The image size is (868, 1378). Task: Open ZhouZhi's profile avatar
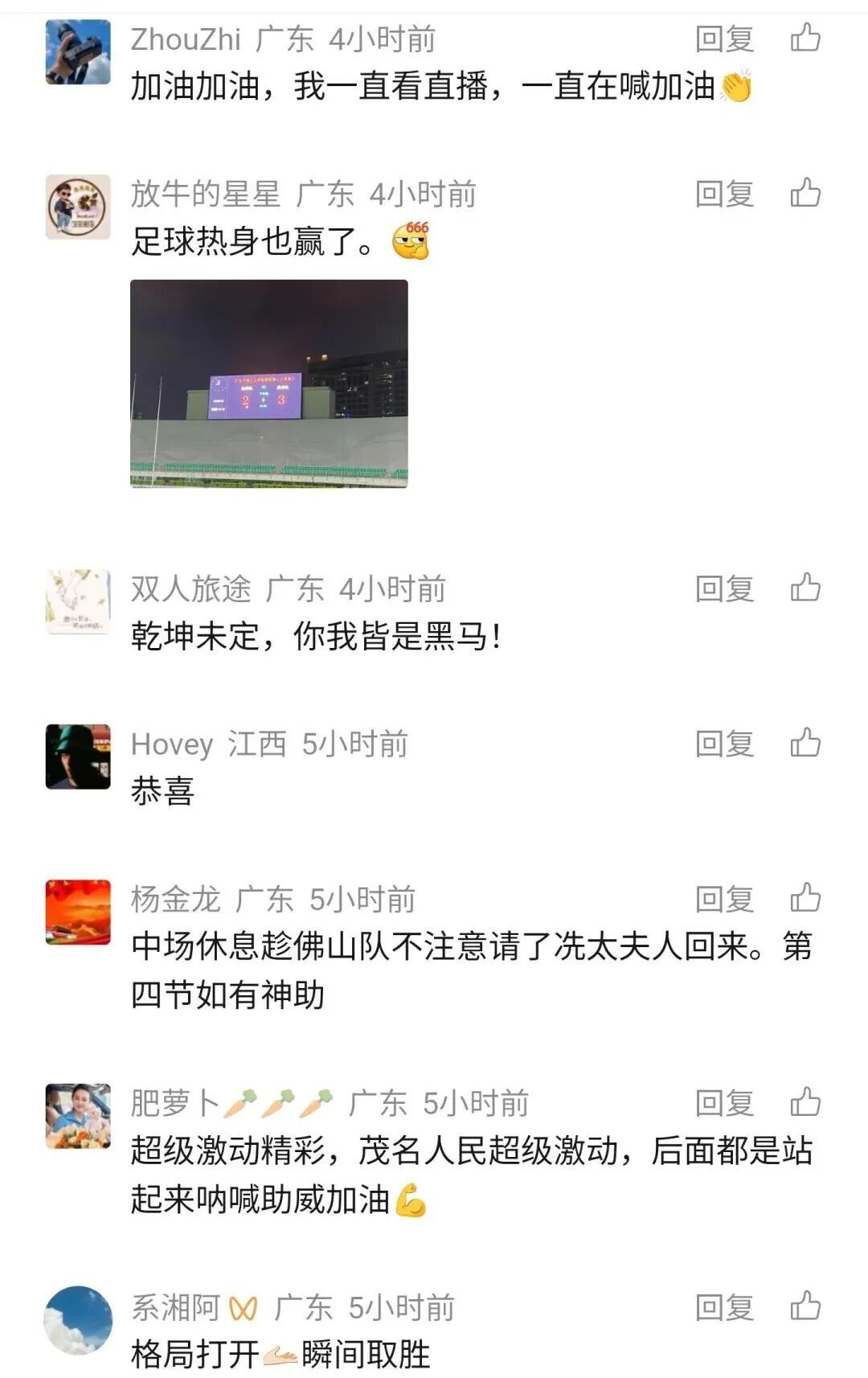[x=78, y=52]
